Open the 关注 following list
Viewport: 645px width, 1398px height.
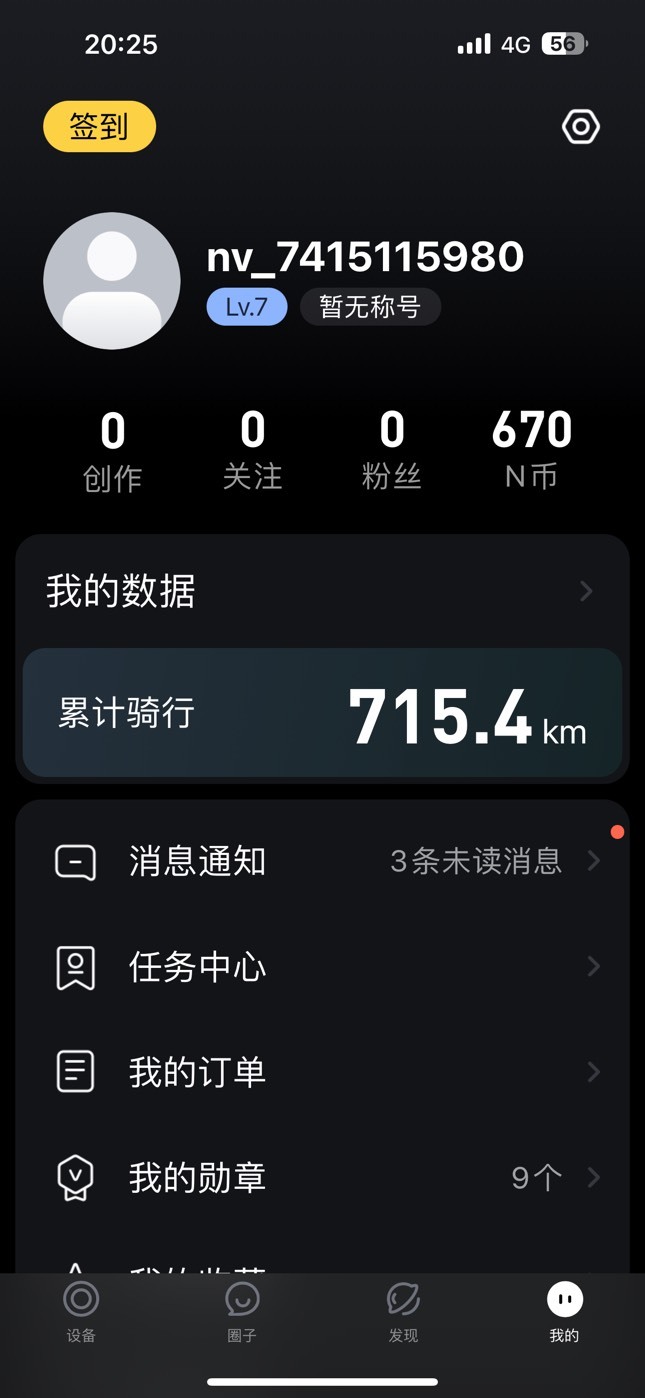tap(252, 451)
